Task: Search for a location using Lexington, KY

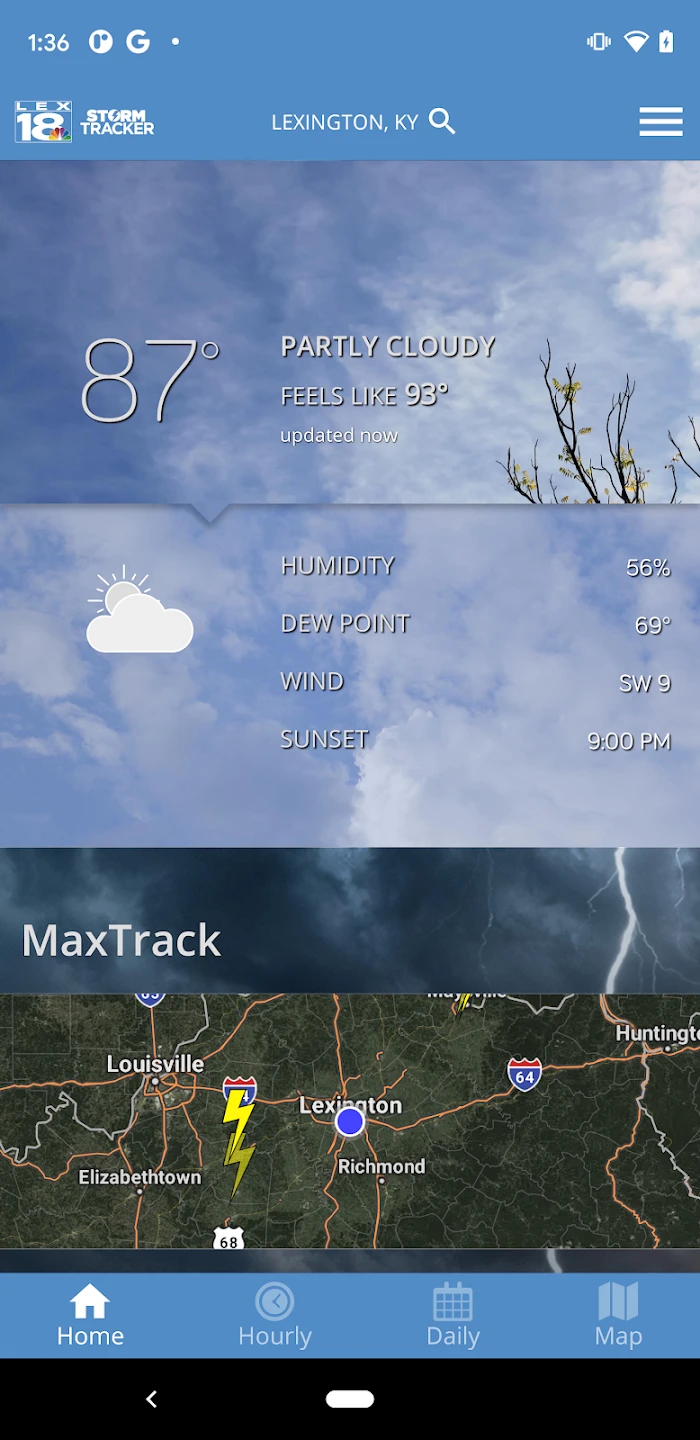Action: click(x=362, y=122)
